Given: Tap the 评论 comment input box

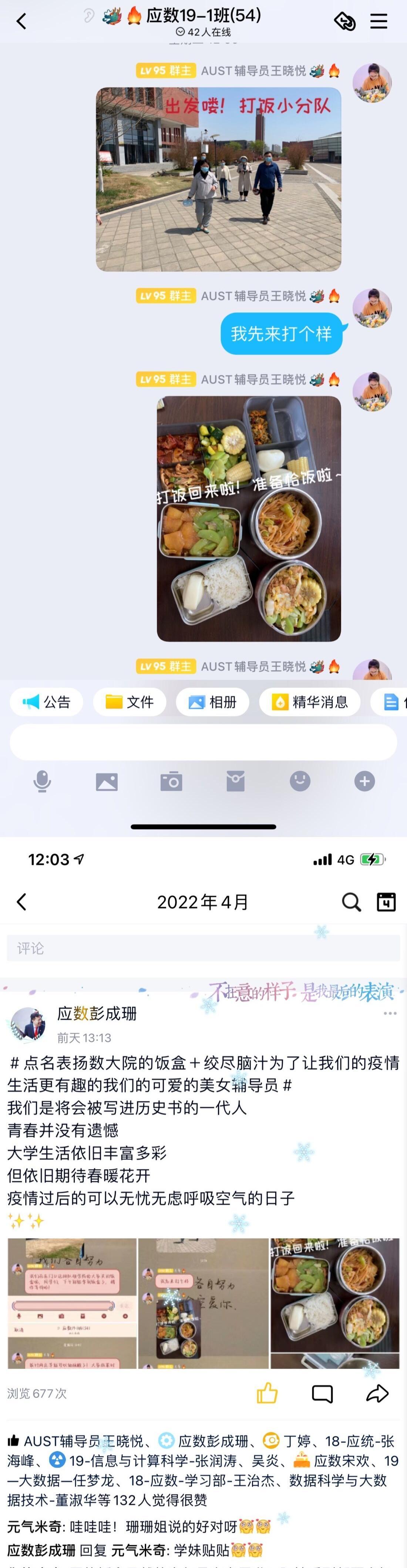Looking at the screenshot, I should (x=203, y=948).
